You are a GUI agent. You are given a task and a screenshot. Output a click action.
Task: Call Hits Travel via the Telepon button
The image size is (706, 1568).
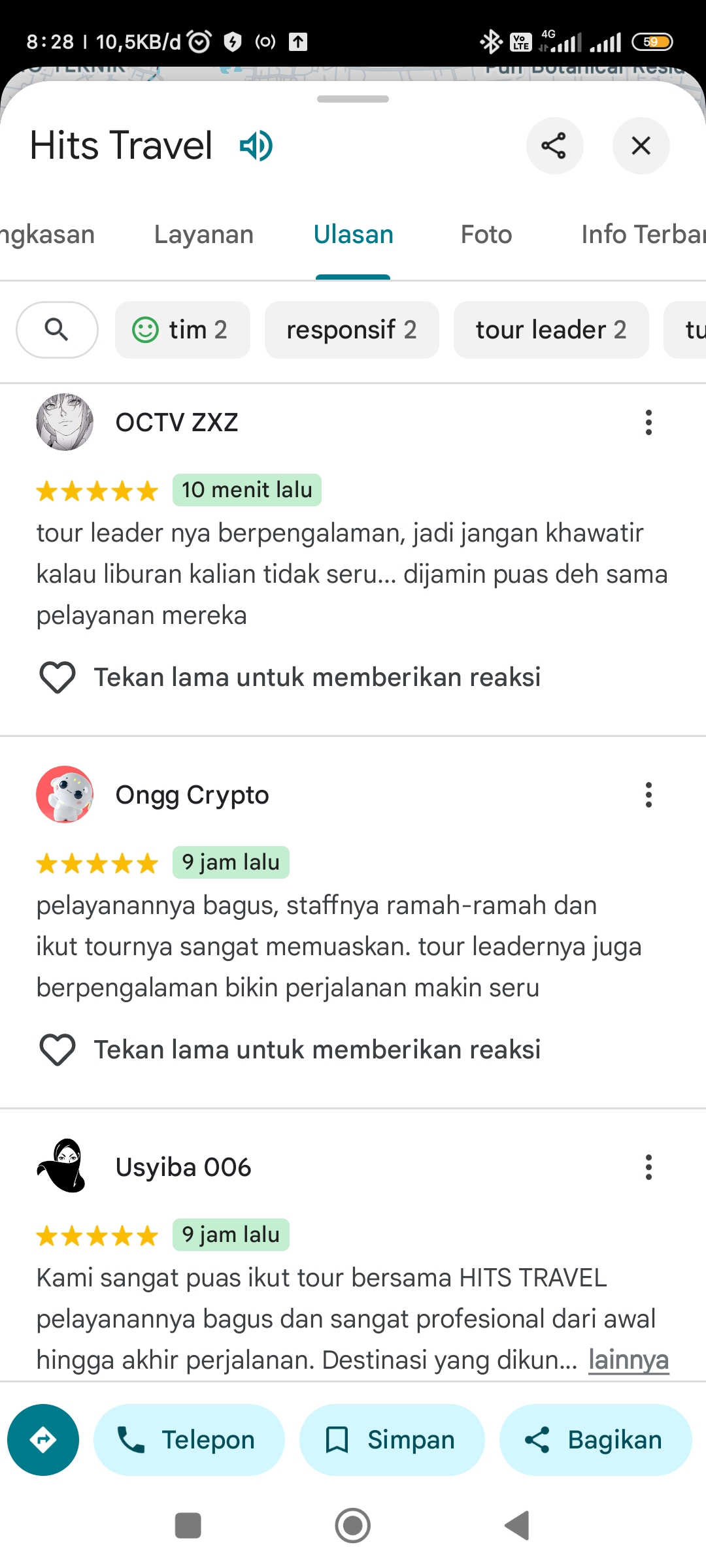(189, 1440)
